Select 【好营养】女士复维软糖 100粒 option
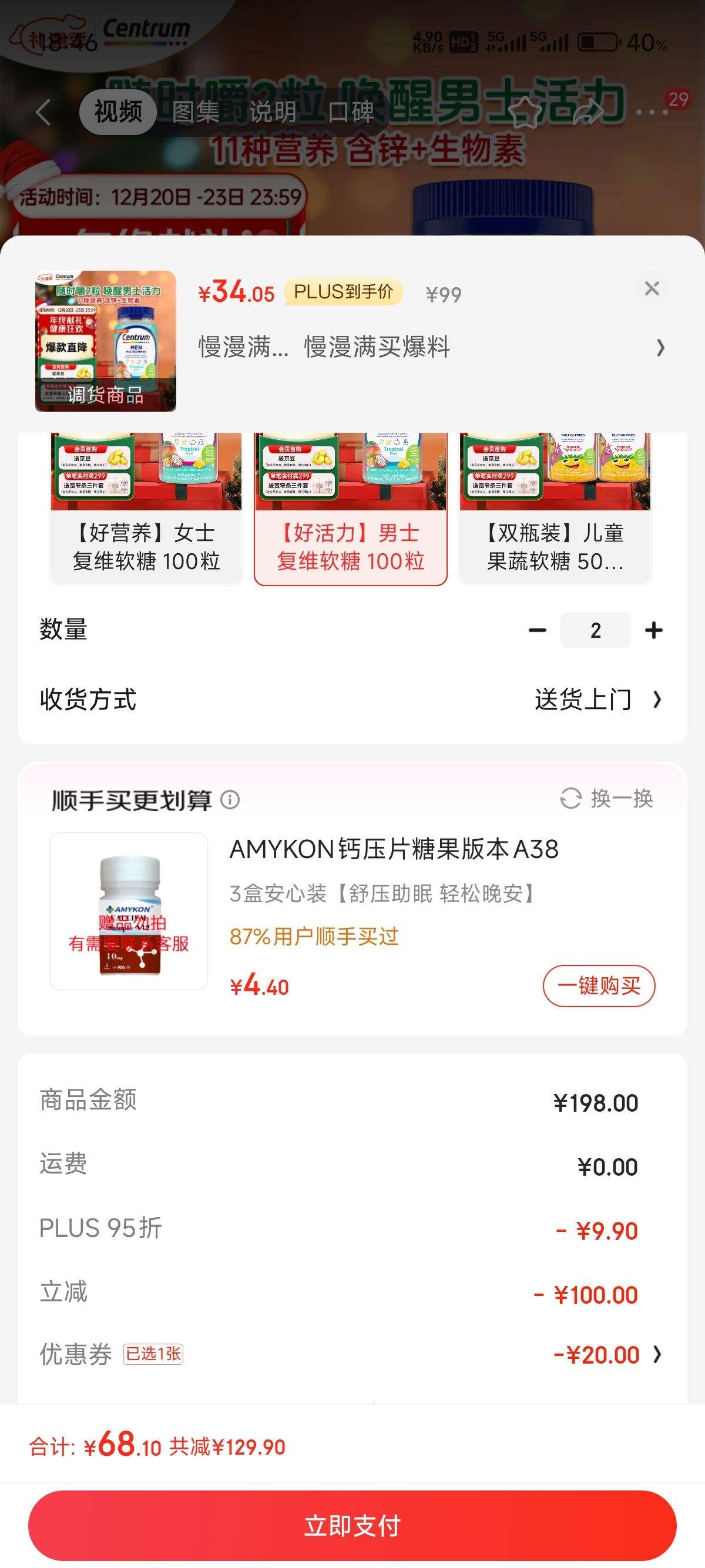The height and width of the screenshot is (1568, 705). point(146,545)
